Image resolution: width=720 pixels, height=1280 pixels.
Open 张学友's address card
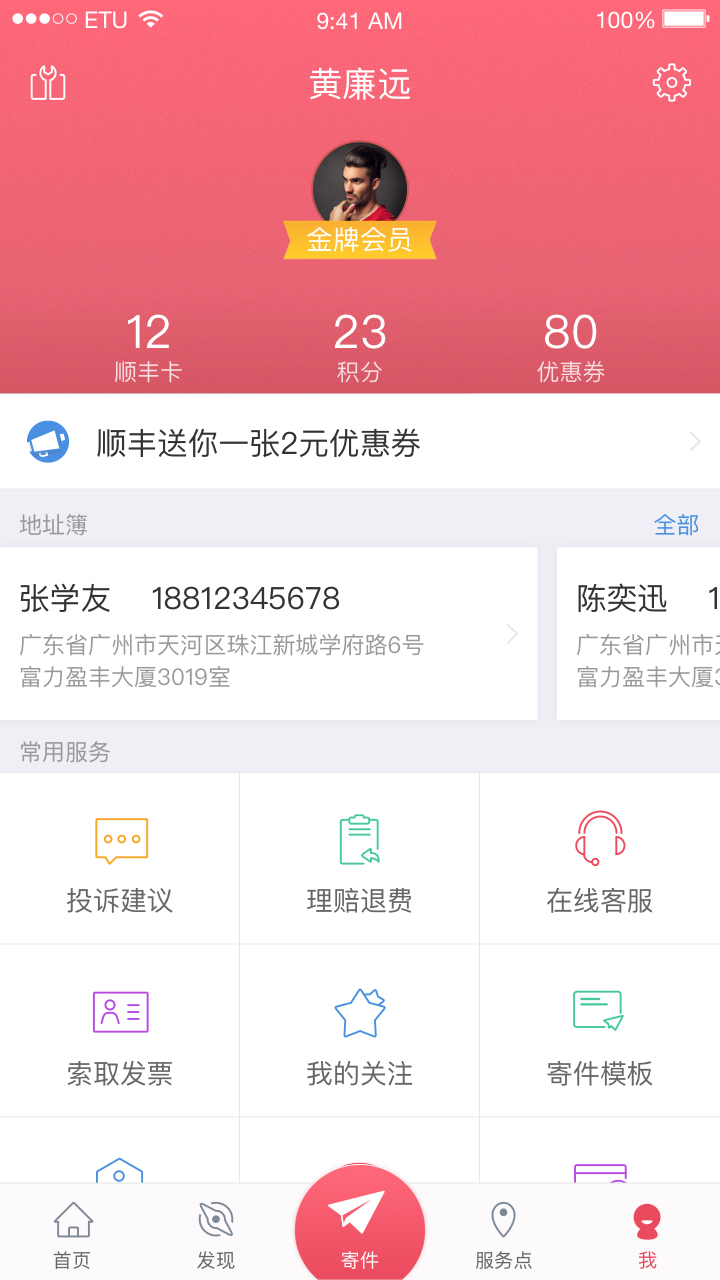click(x=268, y=633)
